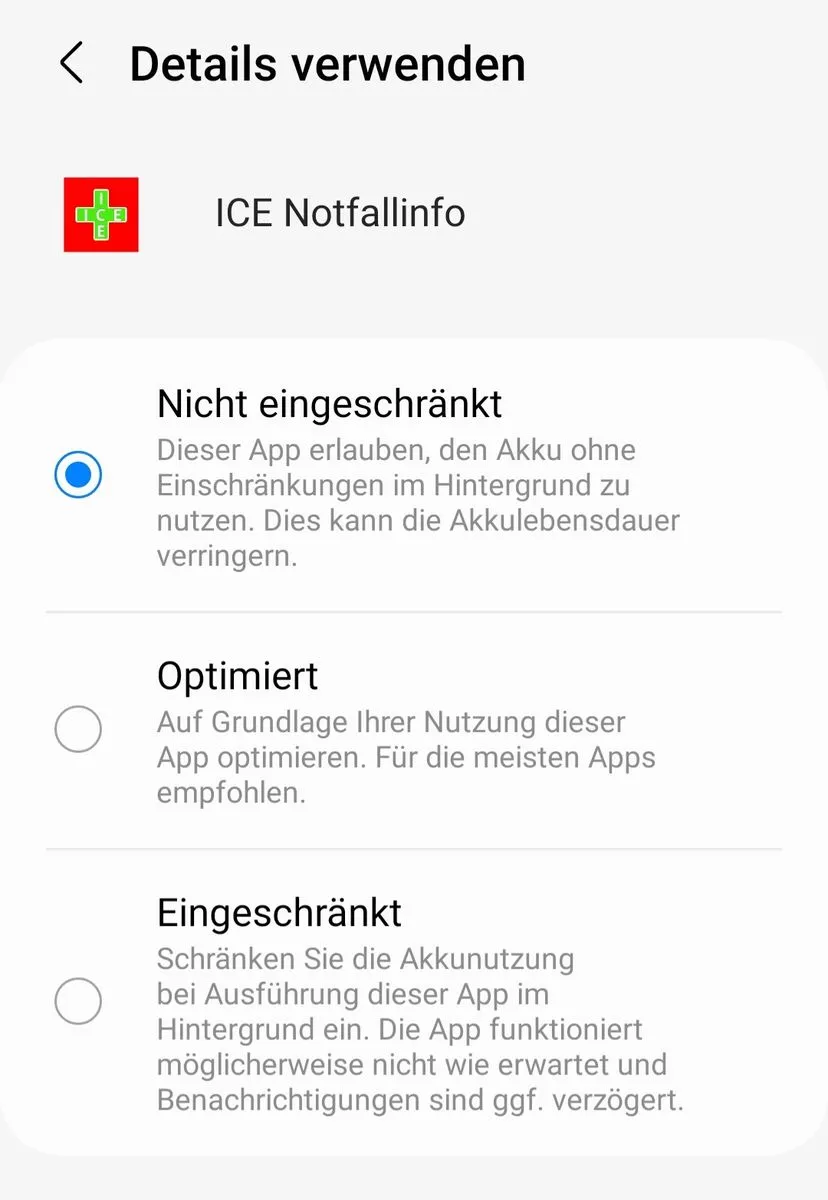Image resolution: width=828 pixels, height=1200 pixels.
Task: Choose the Optimiert battery setting
Action: (x=78, y=729)
